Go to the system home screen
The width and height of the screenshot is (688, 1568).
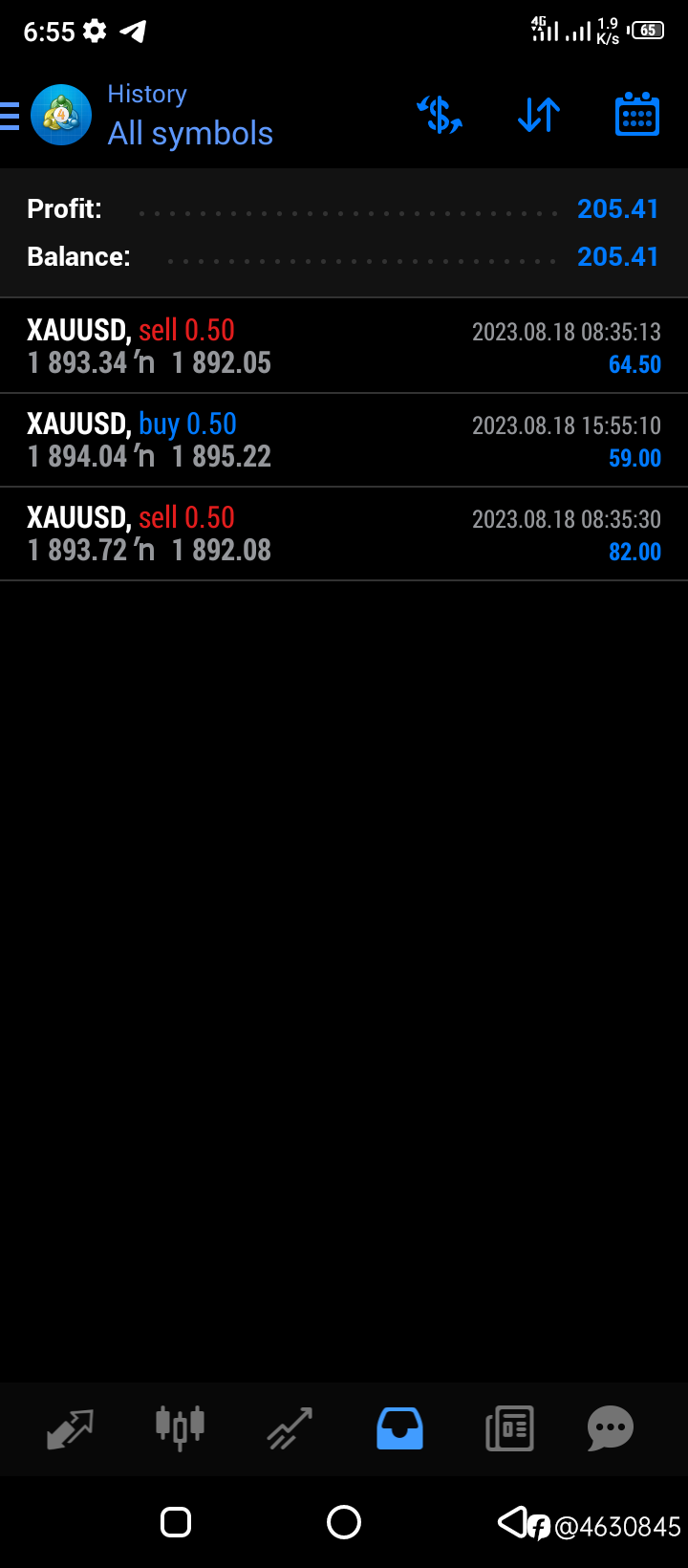pyautogui.click(x=344, y=1522)
